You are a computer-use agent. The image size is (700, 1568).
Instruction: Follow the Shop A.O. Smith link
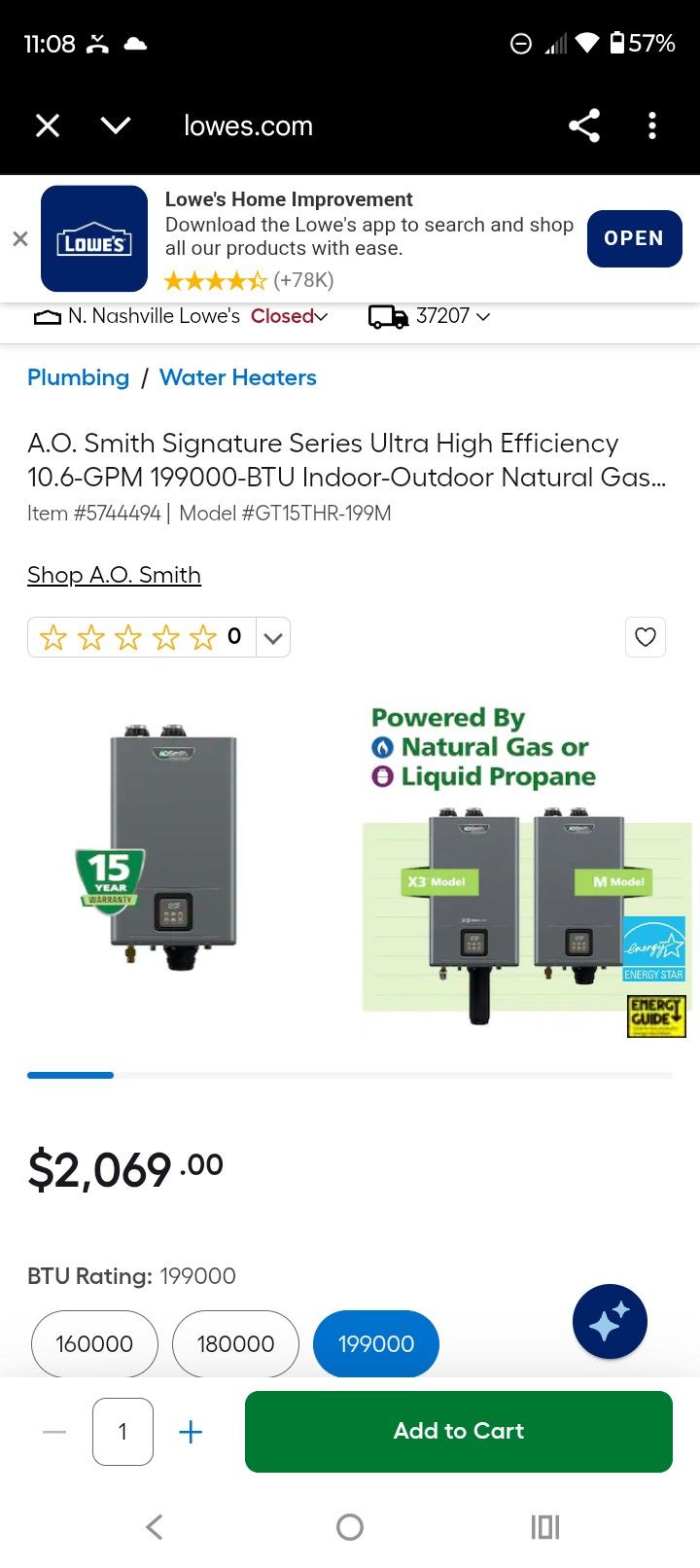(114, 574)
